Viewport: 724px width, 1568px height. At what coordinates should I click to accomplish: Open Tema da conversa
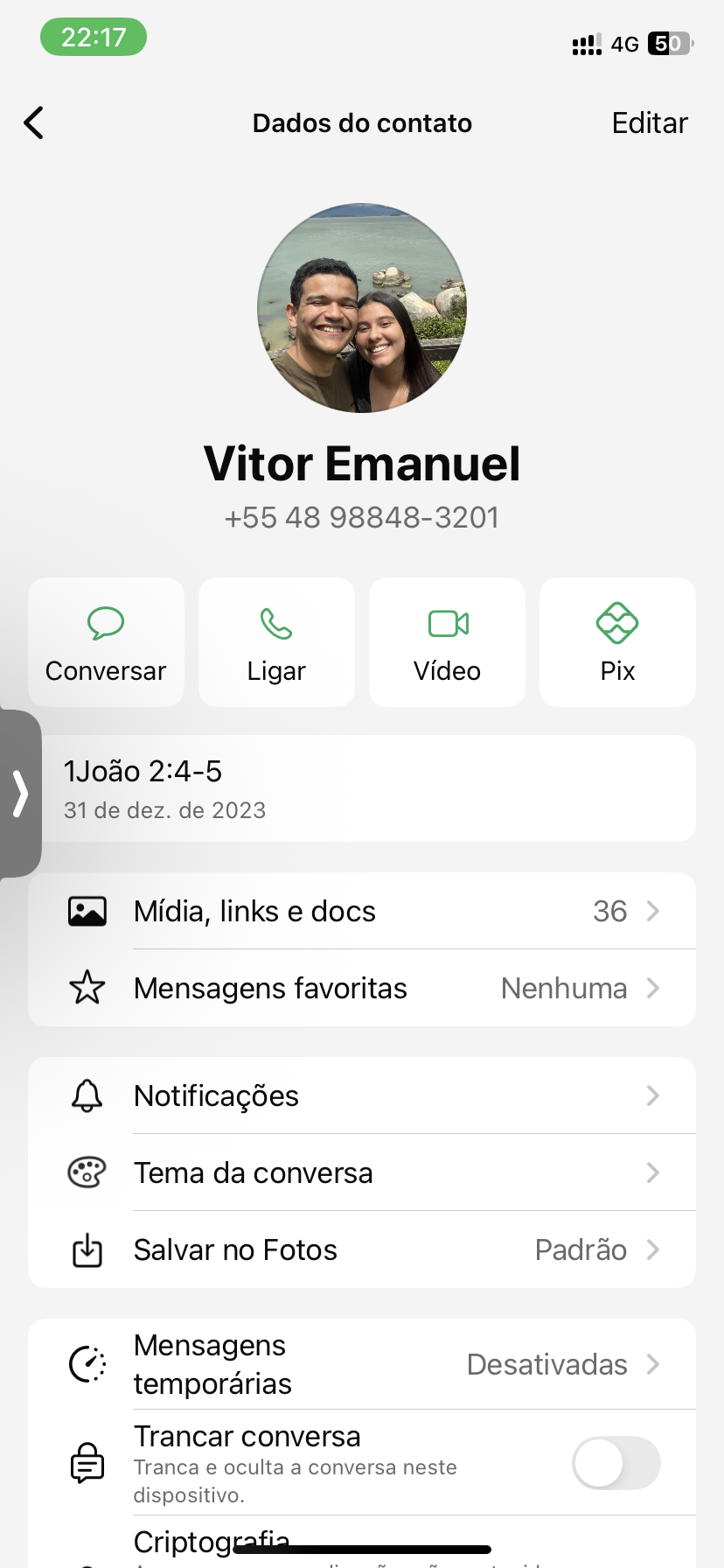click(362, 1173)
